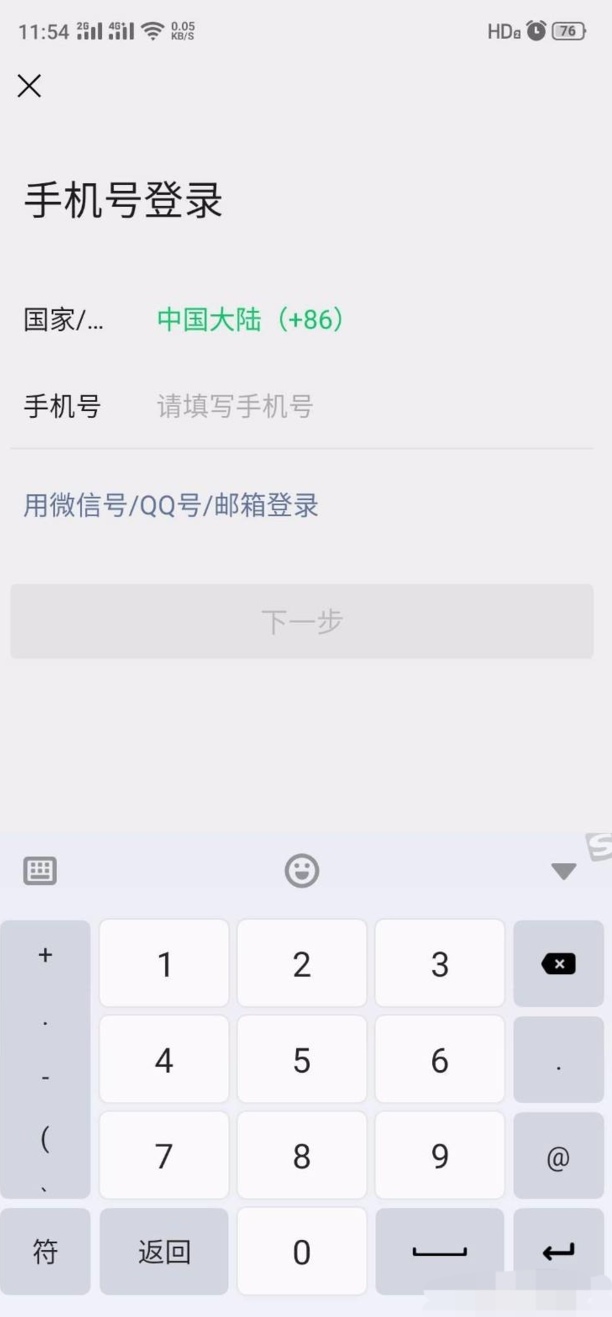Image resolution: width=612 pixels, height=1317 pixels.
Task: Change country from 中国大陆 (+86)
Action: 250,320
